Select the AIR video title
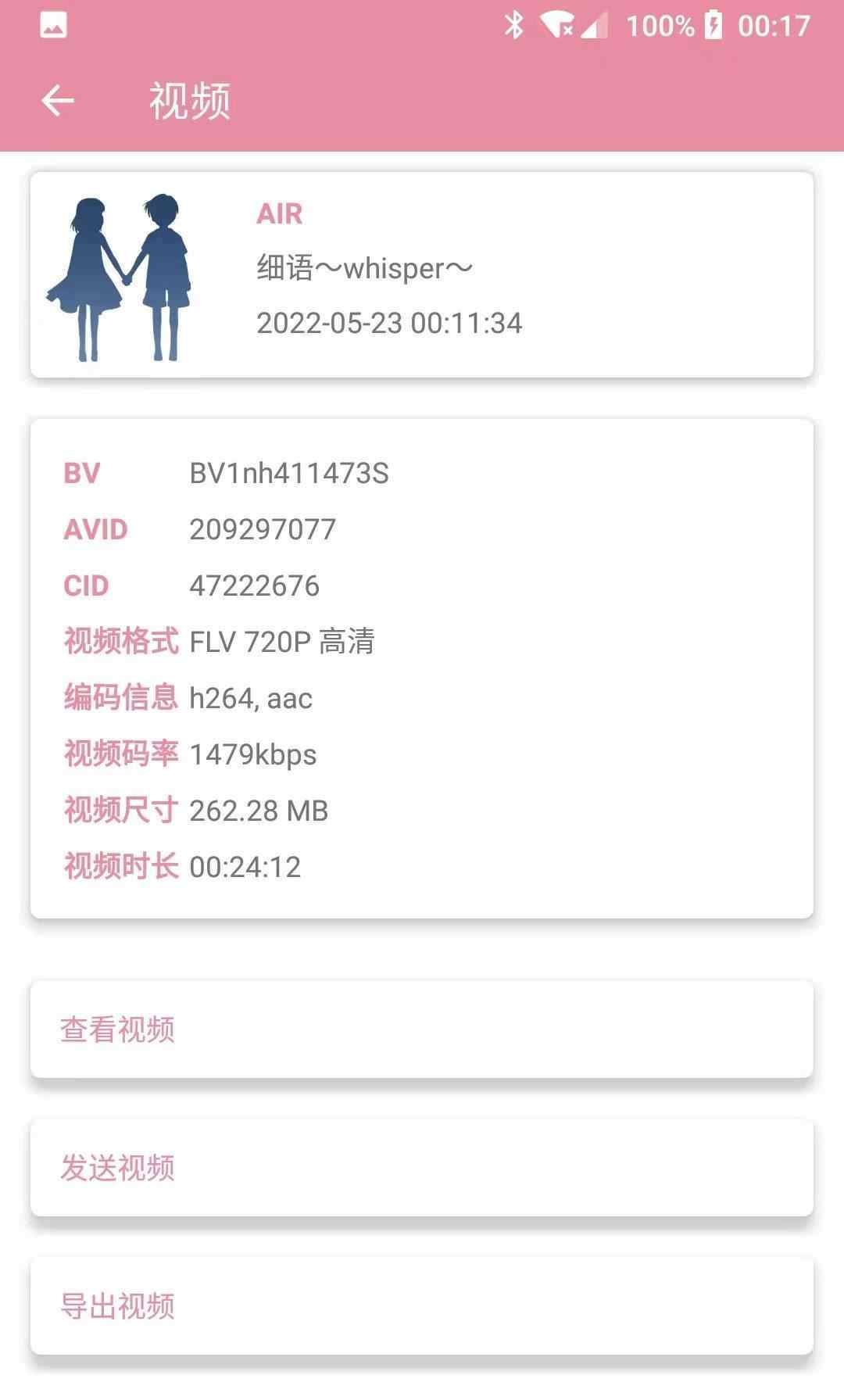The image size is (844, 1400). (279, 214)
